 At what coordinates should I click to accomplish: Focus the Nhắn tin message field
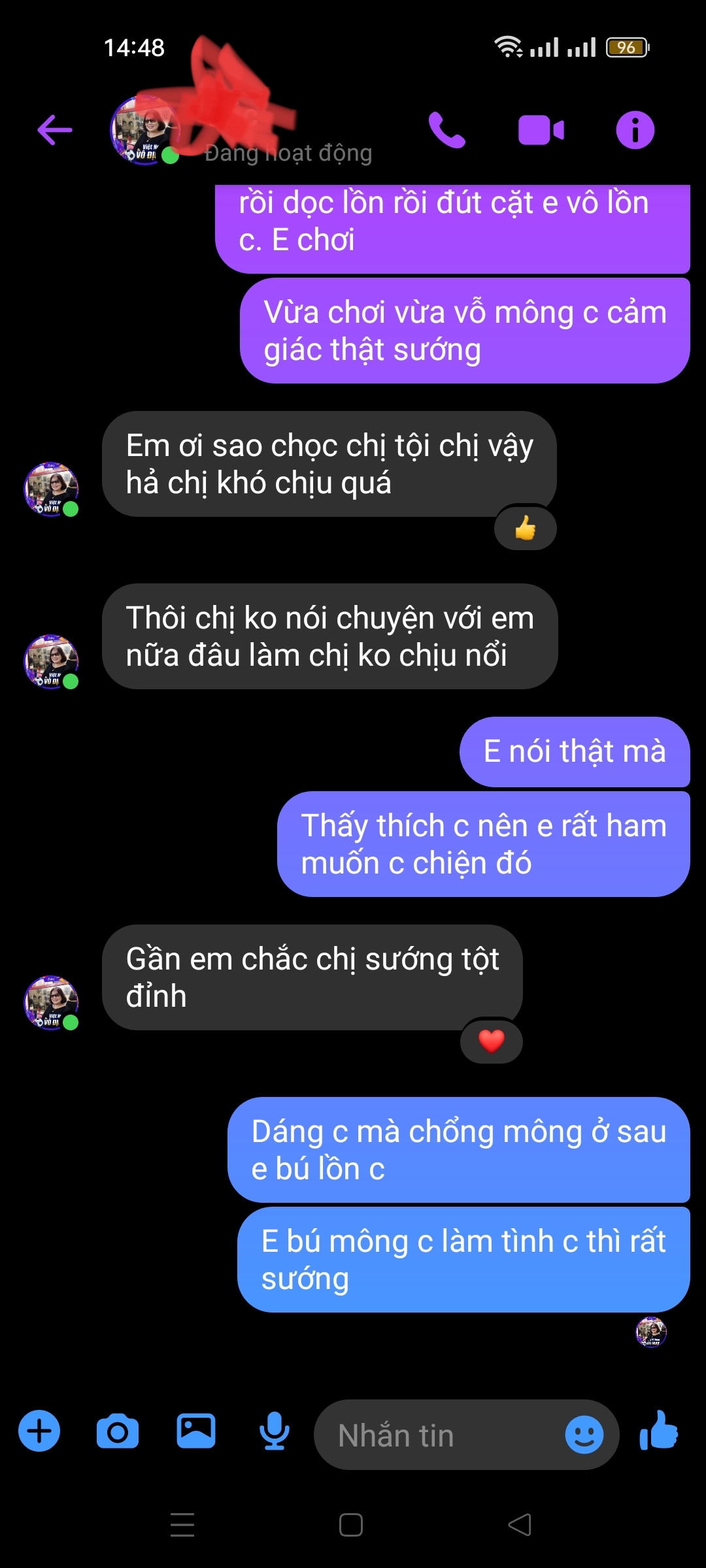pyautogui.click(x=438, y=1435)
